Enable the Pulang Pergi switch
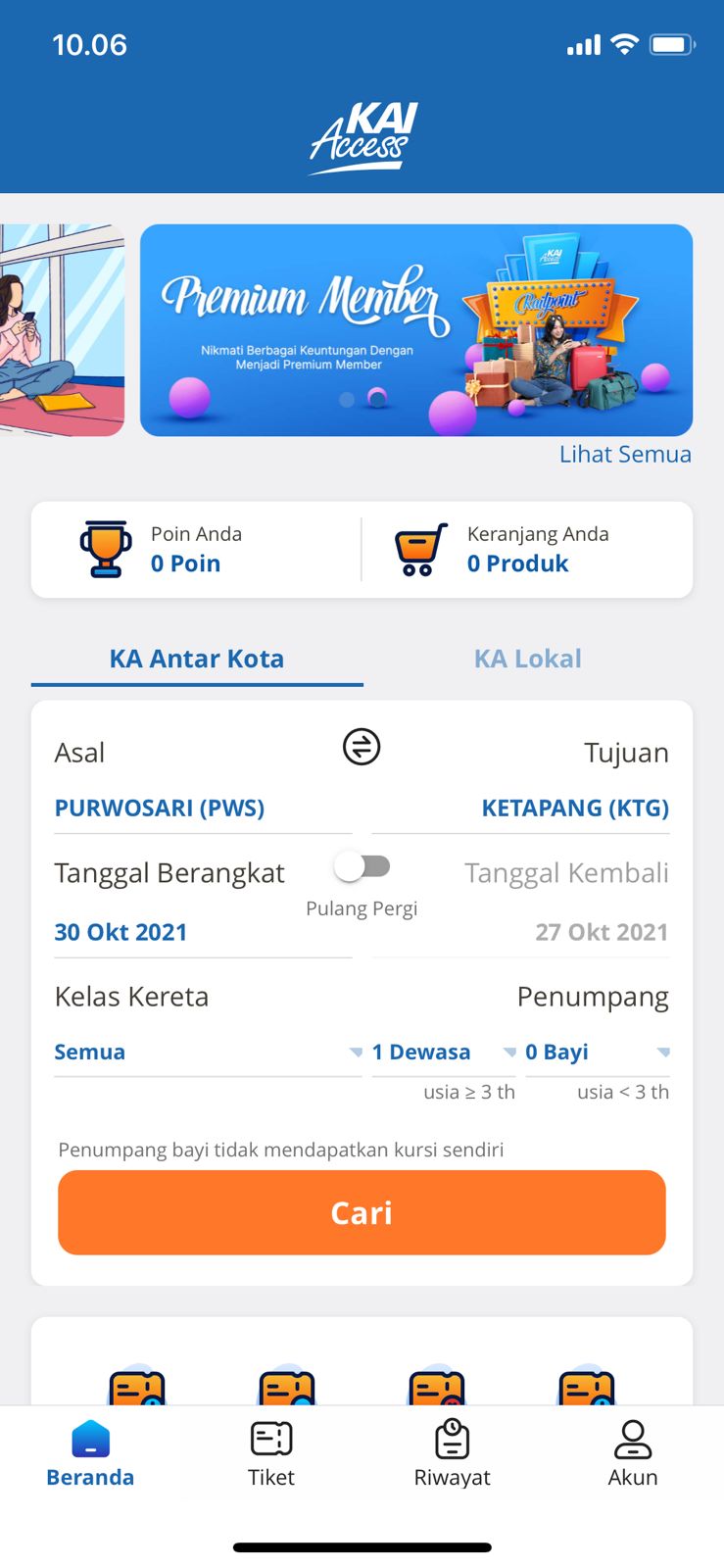The image size is (724, 1568). click(362, 866)
